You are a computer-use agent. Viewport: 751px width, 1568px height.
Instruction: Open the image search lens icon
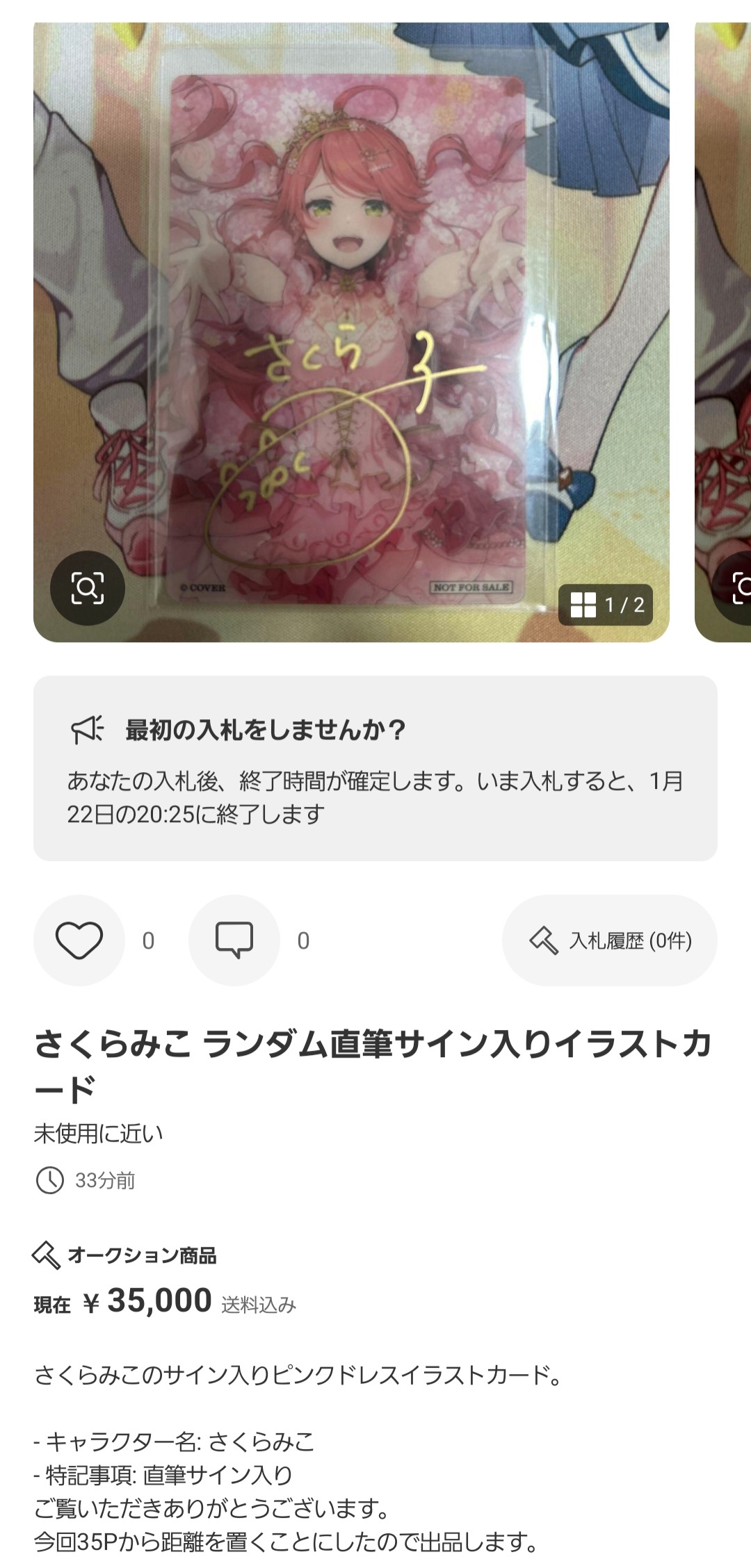click(88, 588)
